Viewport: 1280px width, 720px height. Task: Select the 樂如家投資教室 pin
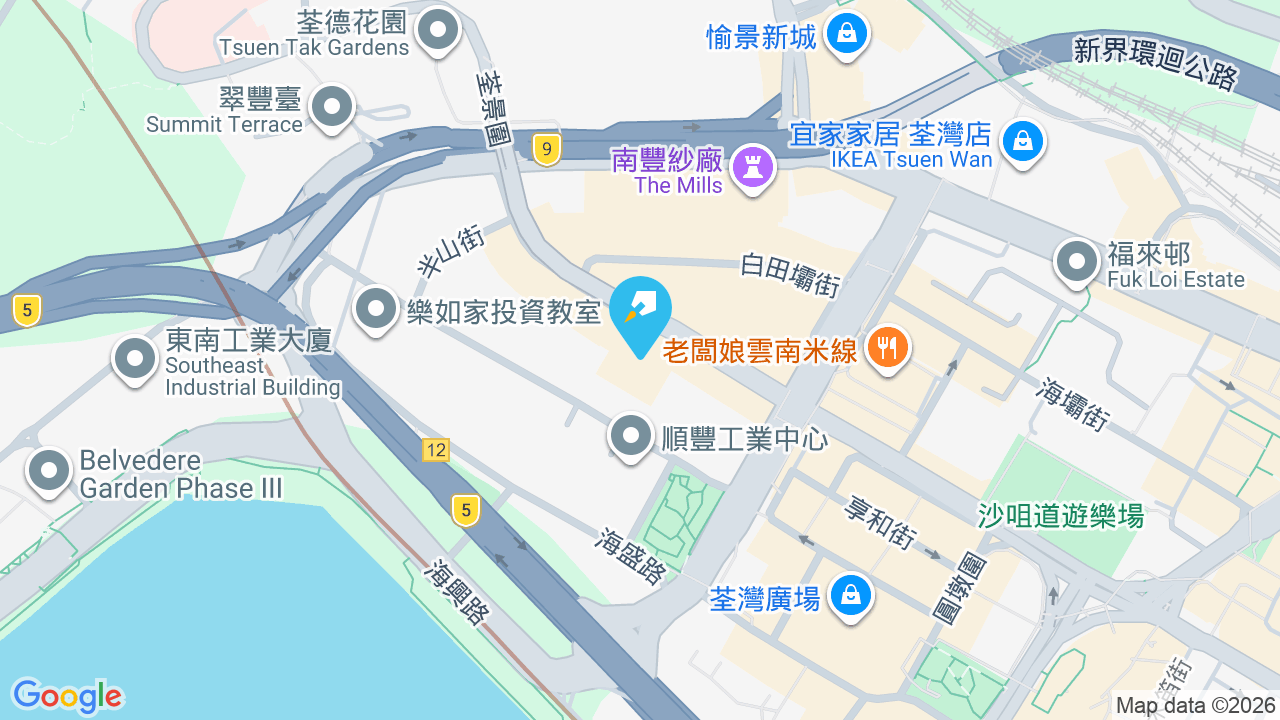click(x=376, y=312)
